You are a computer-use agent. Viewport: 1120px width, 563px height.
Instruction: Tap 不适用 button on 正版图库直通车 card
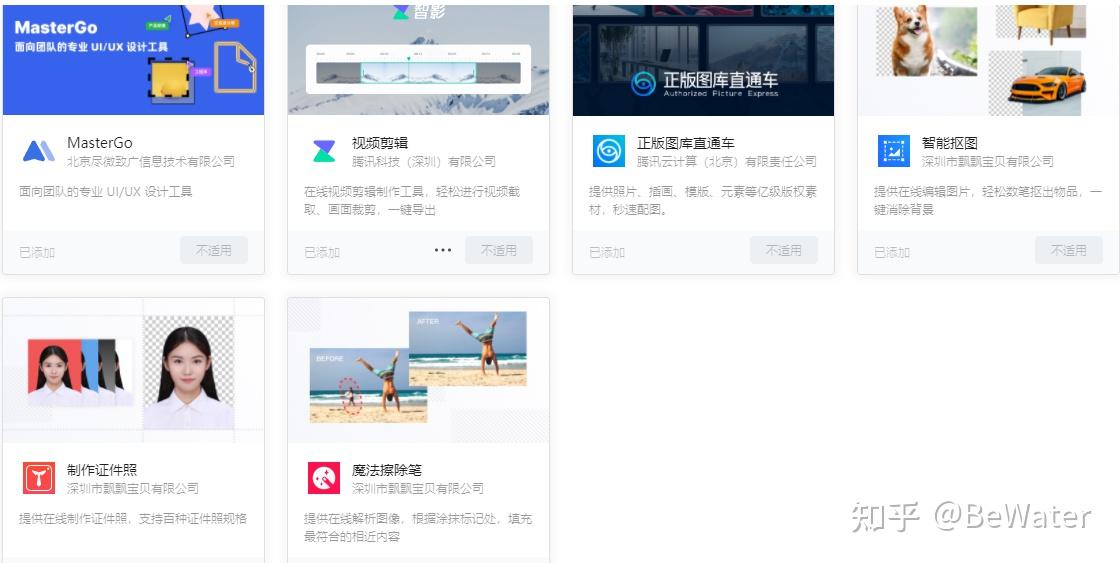pos(784,250)
